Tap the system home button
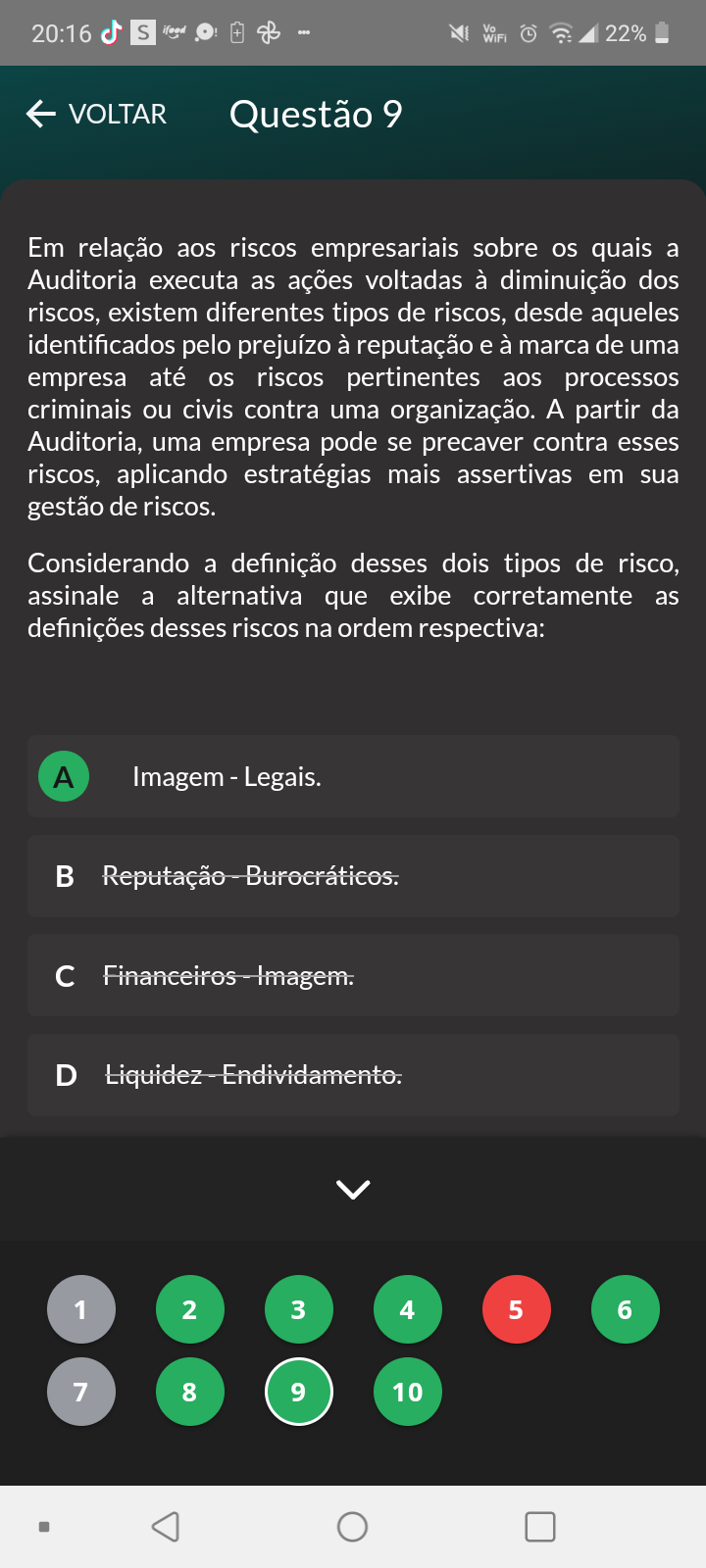 tap(352, 1527)
